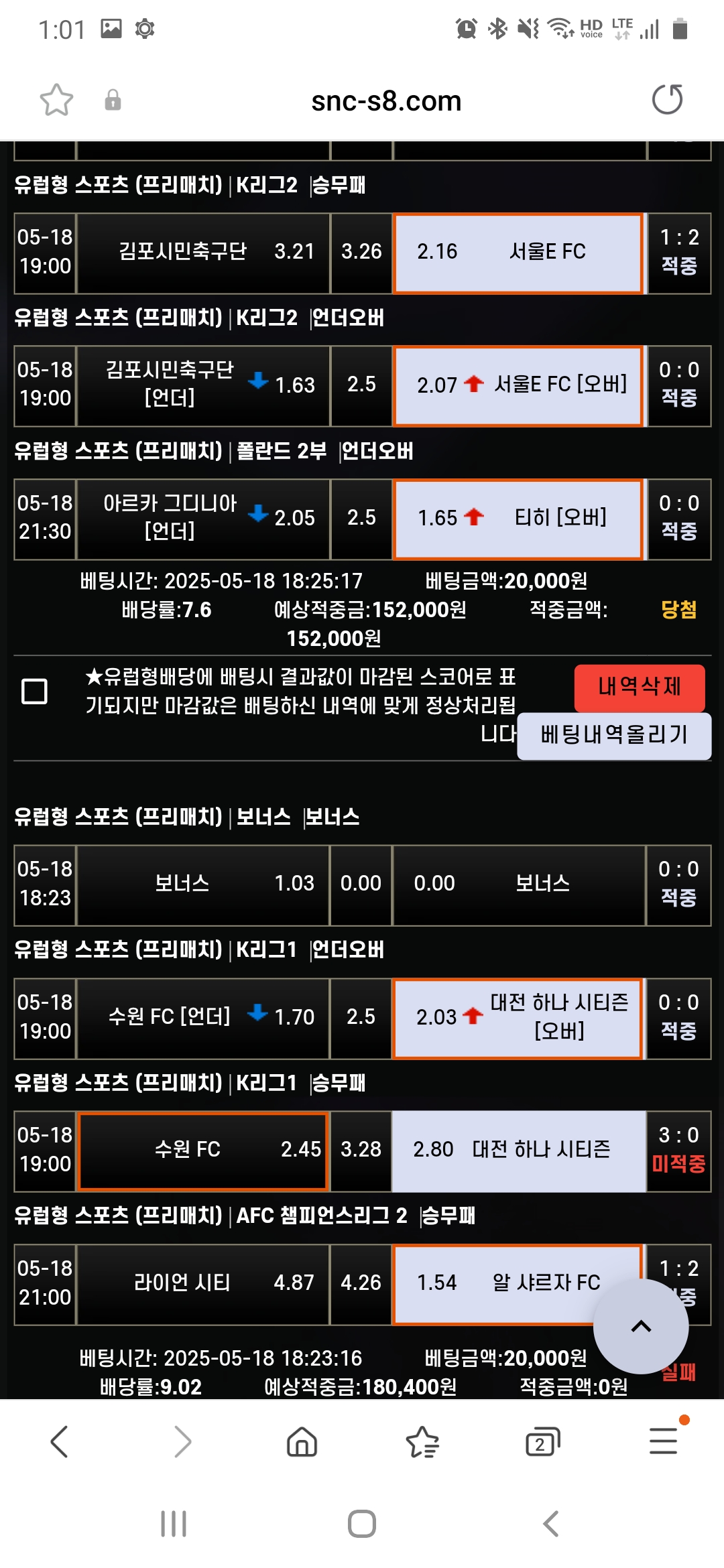
Task: Check the bet history selection checkbox
Action: tap(35, 691)
